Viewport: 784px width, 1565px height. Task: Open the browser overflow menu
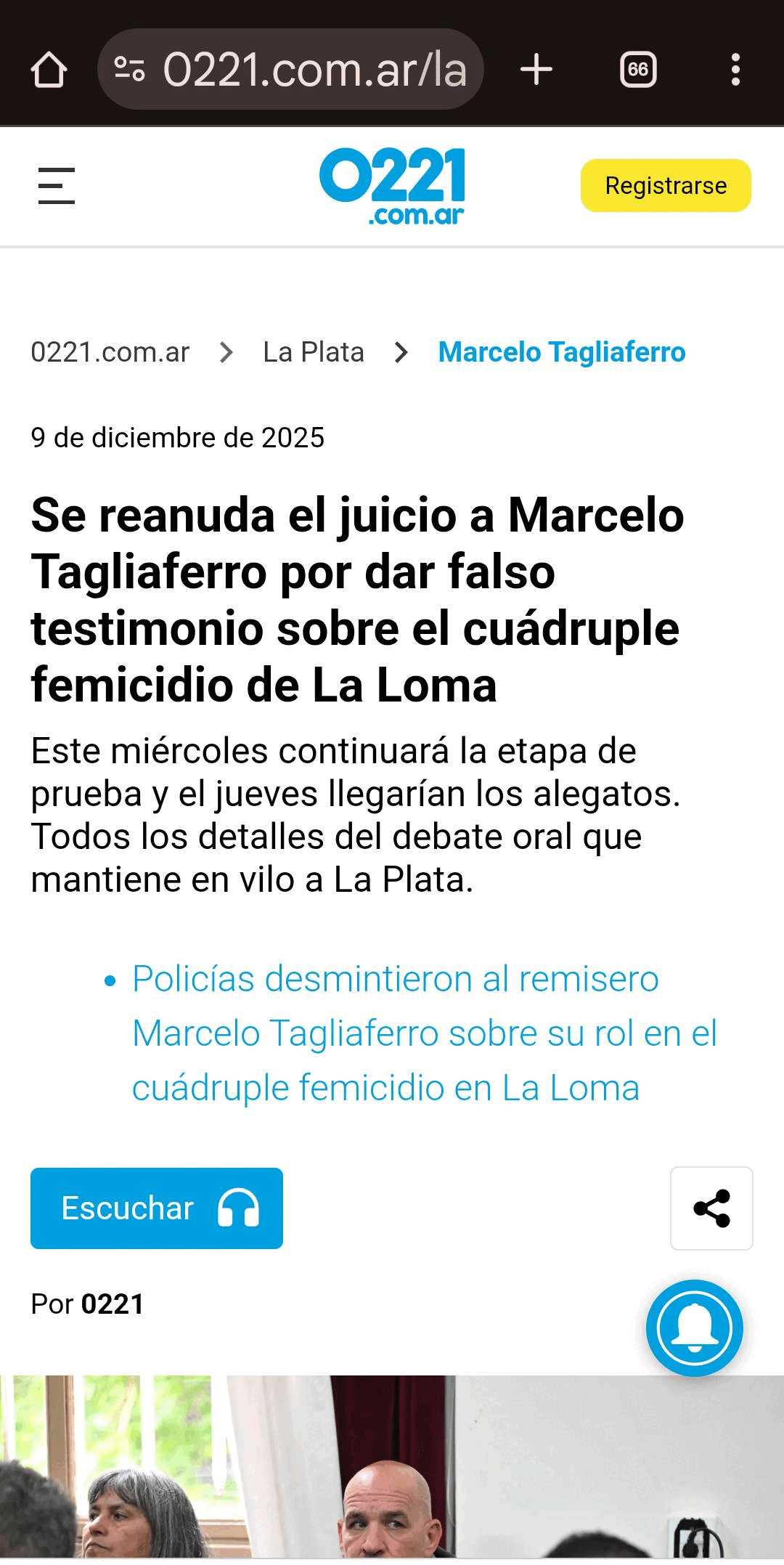(735, 70)
